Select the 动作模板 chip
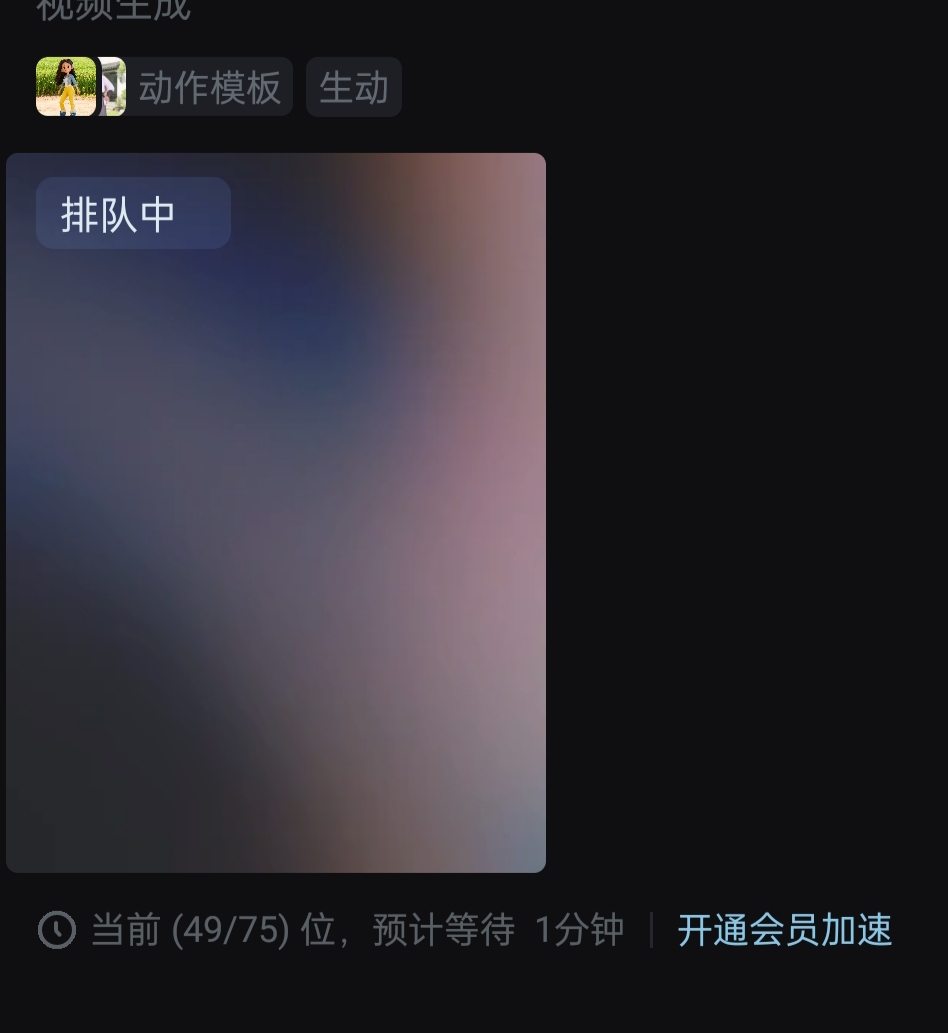 point(209,87)
